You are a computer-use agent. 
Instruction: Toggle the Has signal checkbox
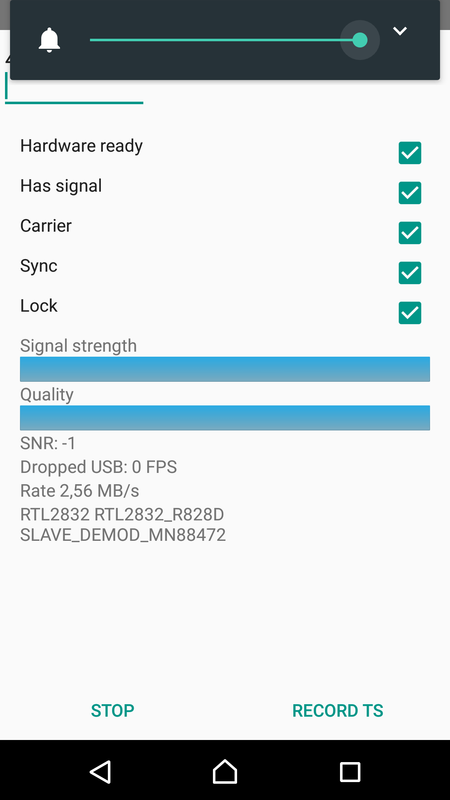click(x=410, y=193)
